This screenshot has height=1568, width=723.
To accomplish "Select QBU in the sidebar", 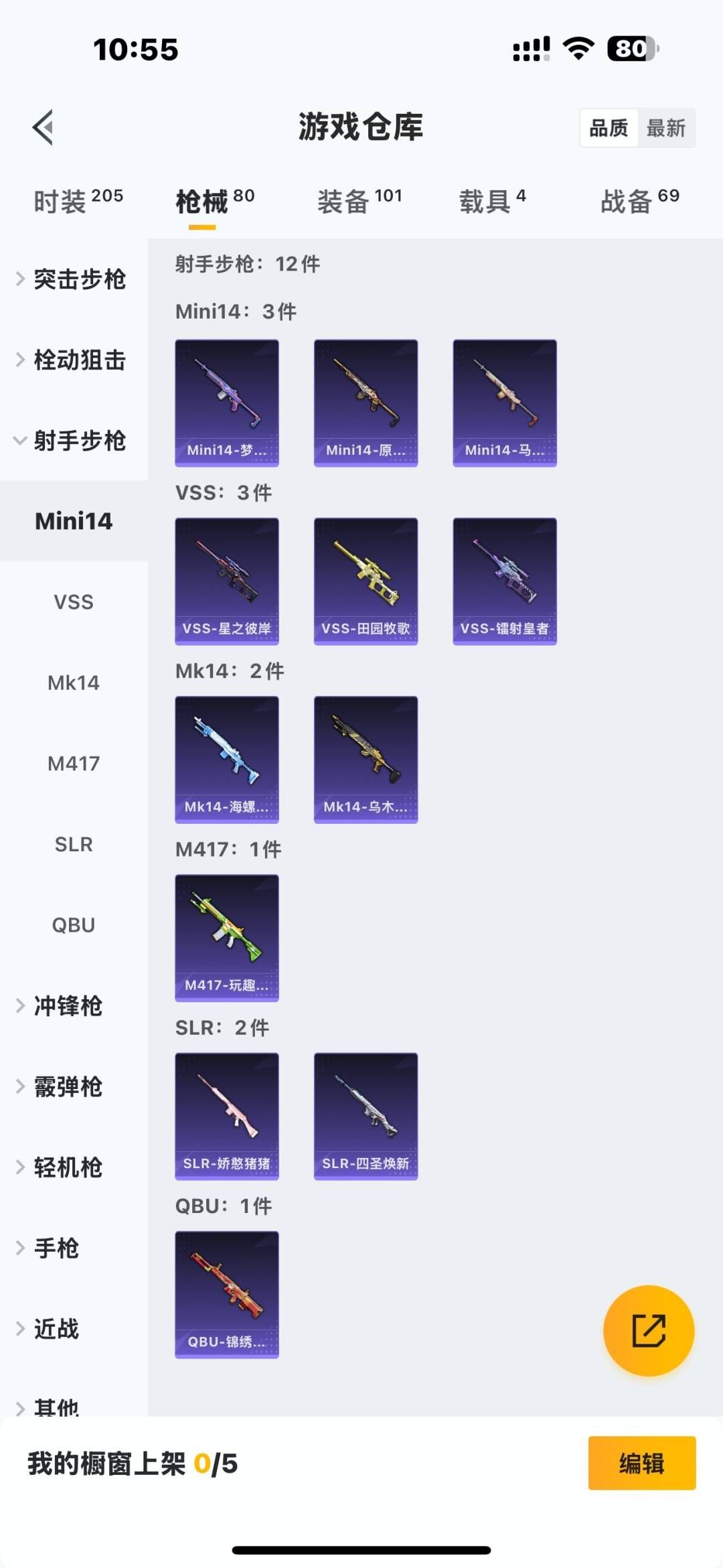I will coord(74,924).
